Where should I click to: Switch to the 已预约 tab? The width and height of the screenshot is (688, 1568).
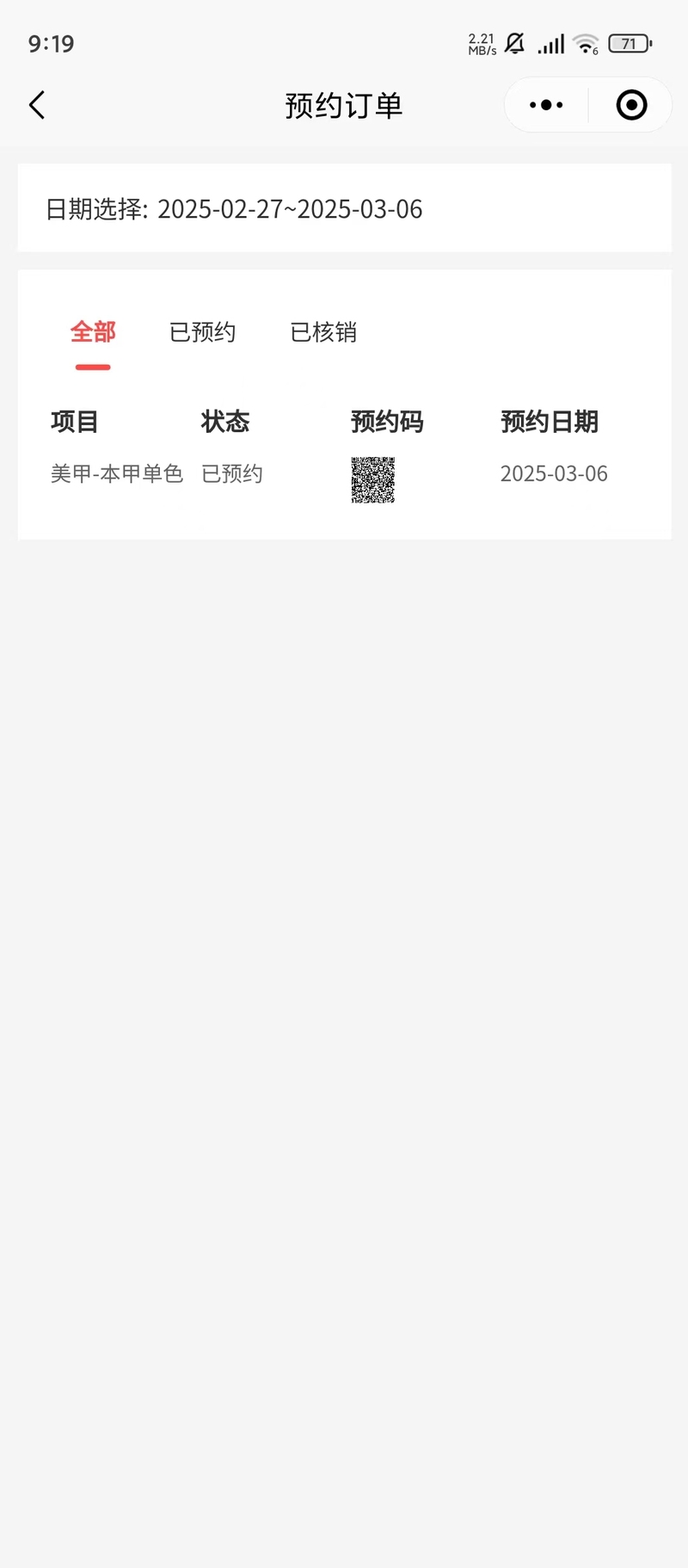202,332
